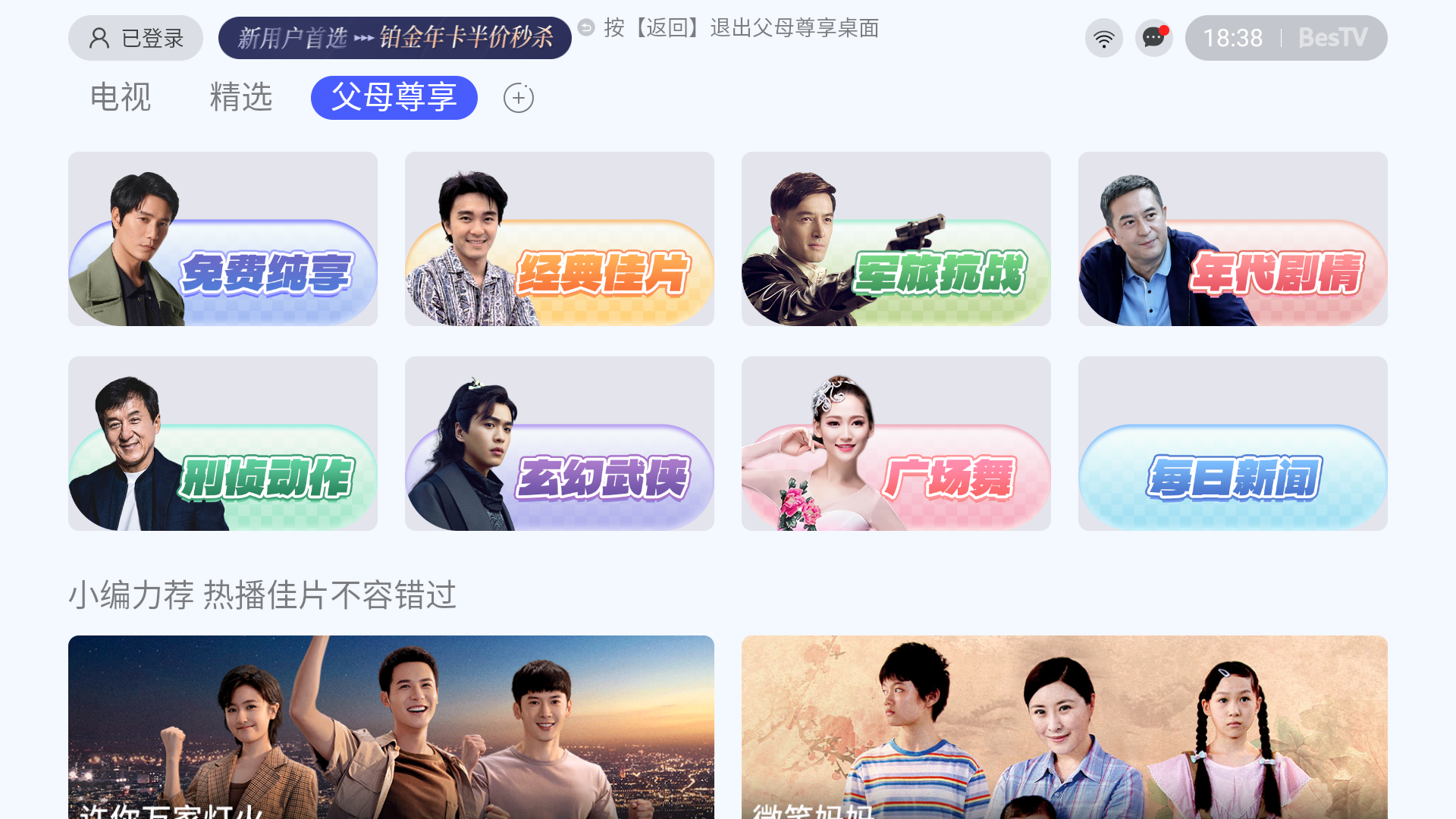The image size is (1456, 819).
Task: Open the 微笑妈妈 drama poster
Action: [x=1065, y=726]
